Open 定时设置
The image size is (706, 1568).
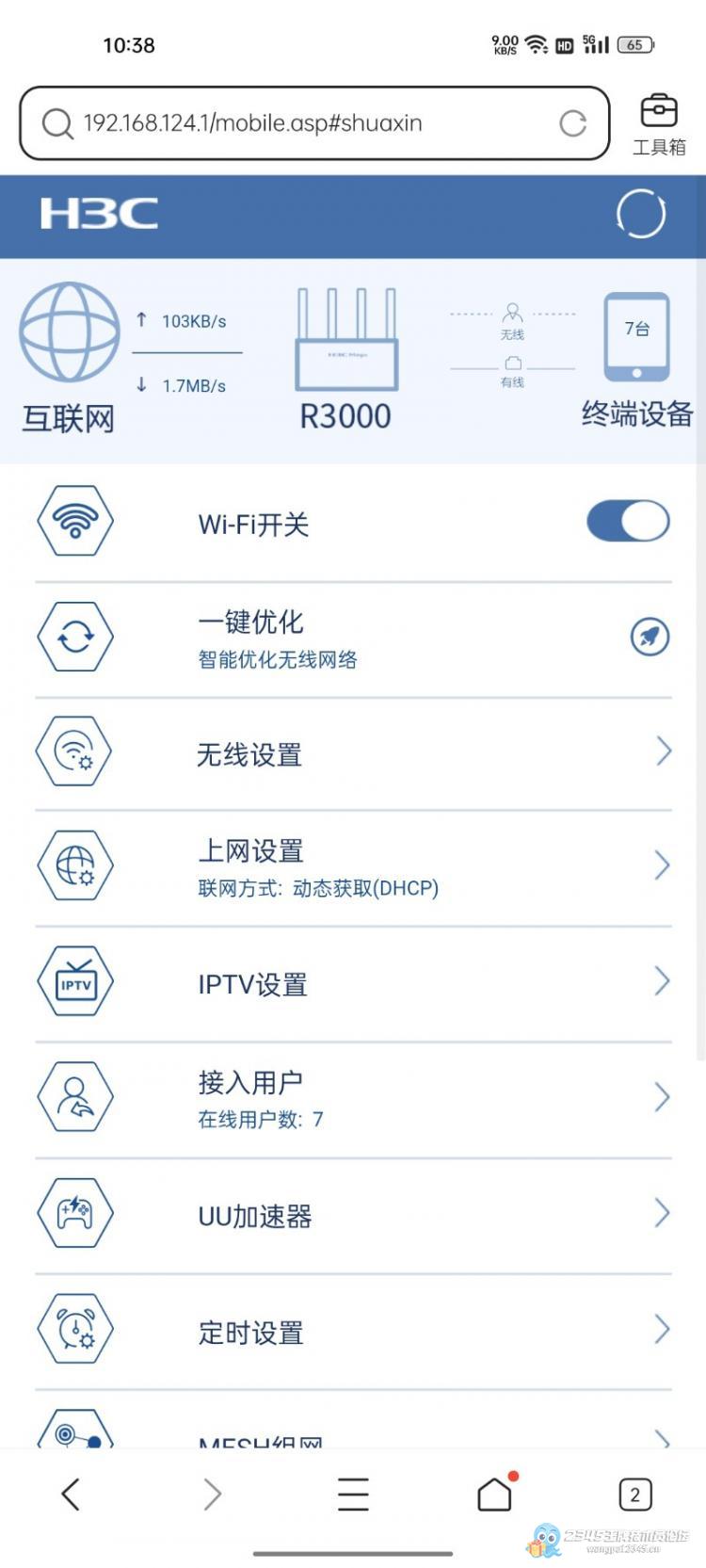[x=353, y=1331]
